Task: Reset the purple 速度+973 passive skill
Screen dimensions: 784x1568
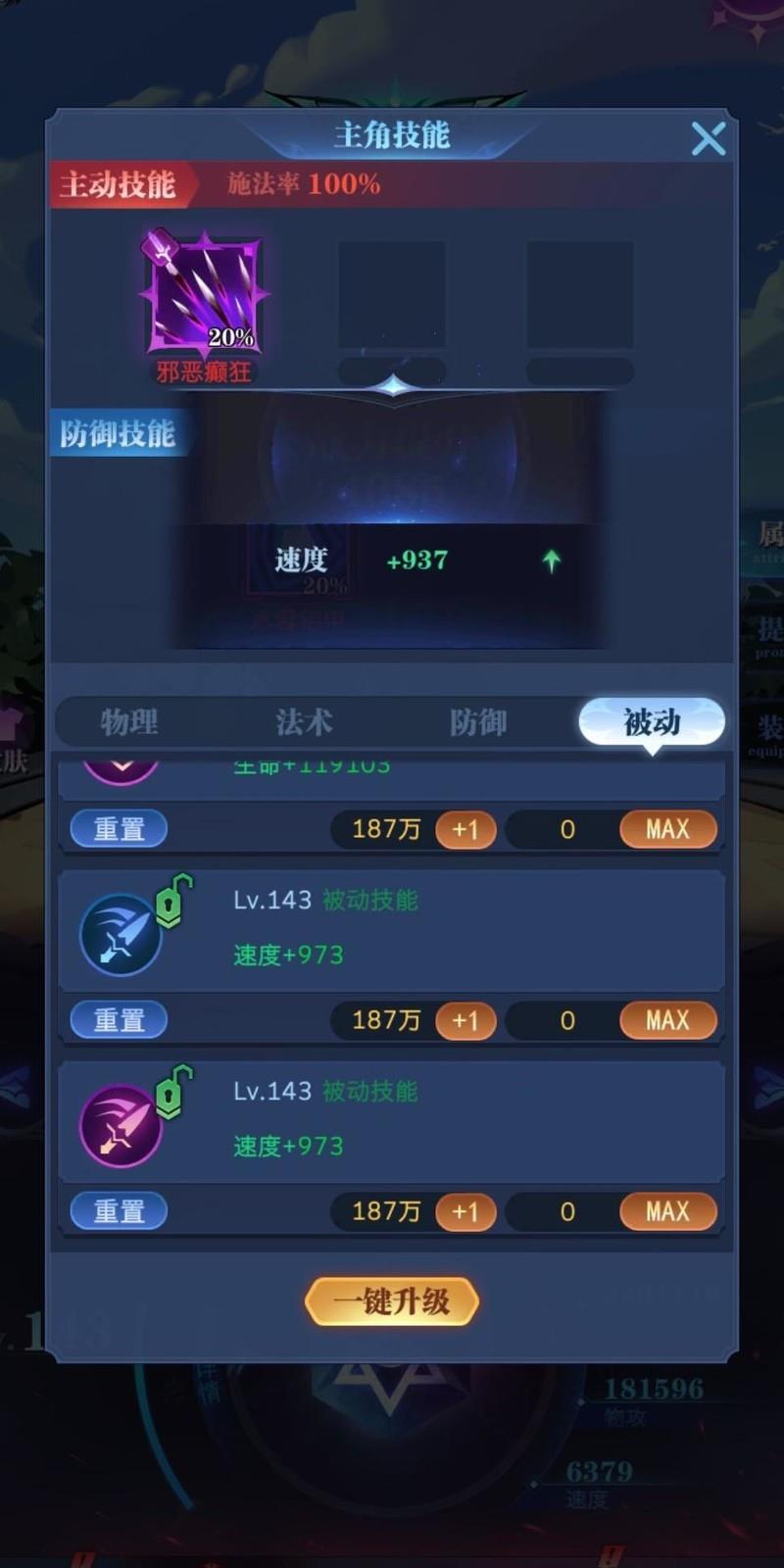Action: pyautogui.click(x=119, y=1211)
